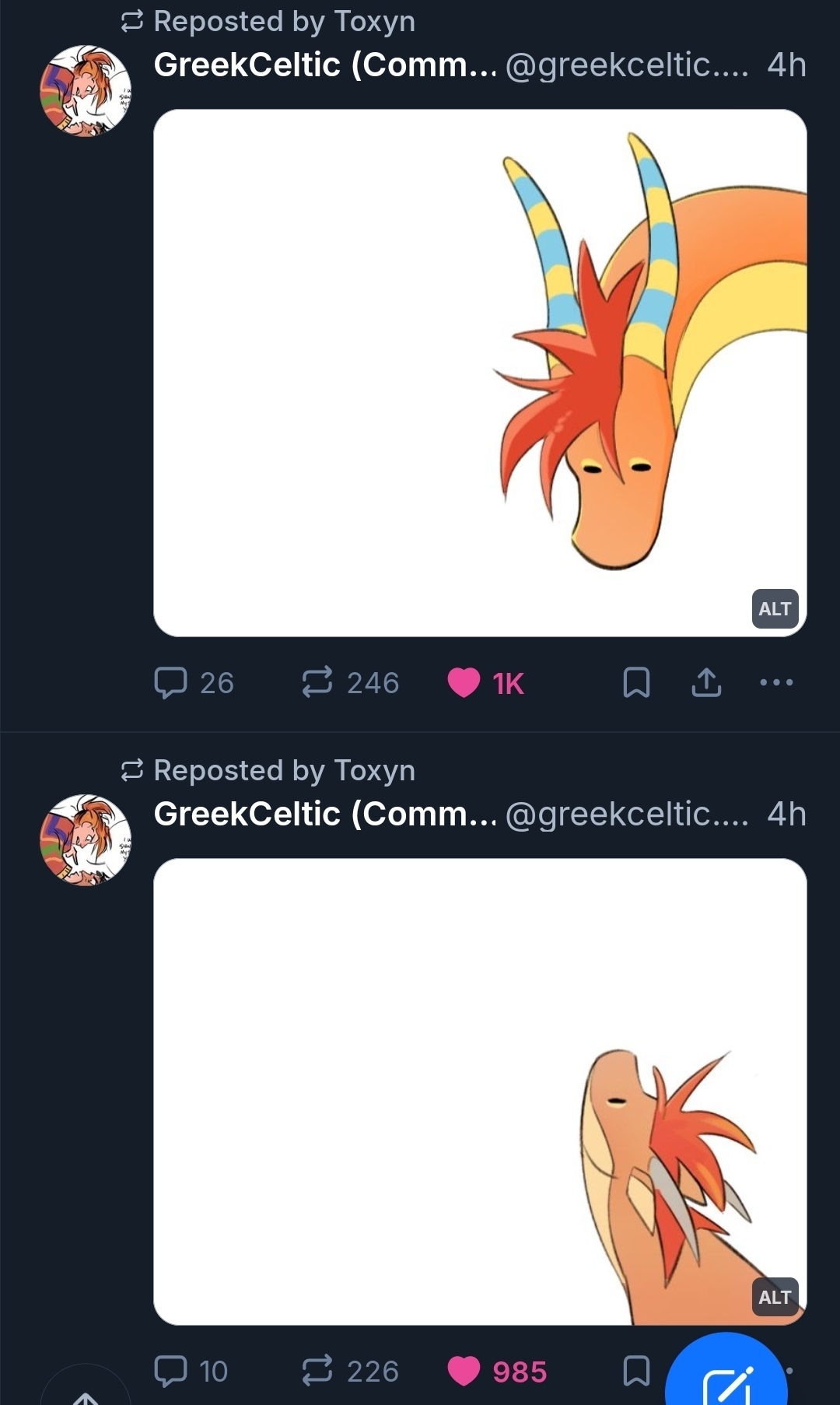Open overflow menu of the 1K-likes post
The width and height of the screenshot is (840, 1405).
coord(776,682)
